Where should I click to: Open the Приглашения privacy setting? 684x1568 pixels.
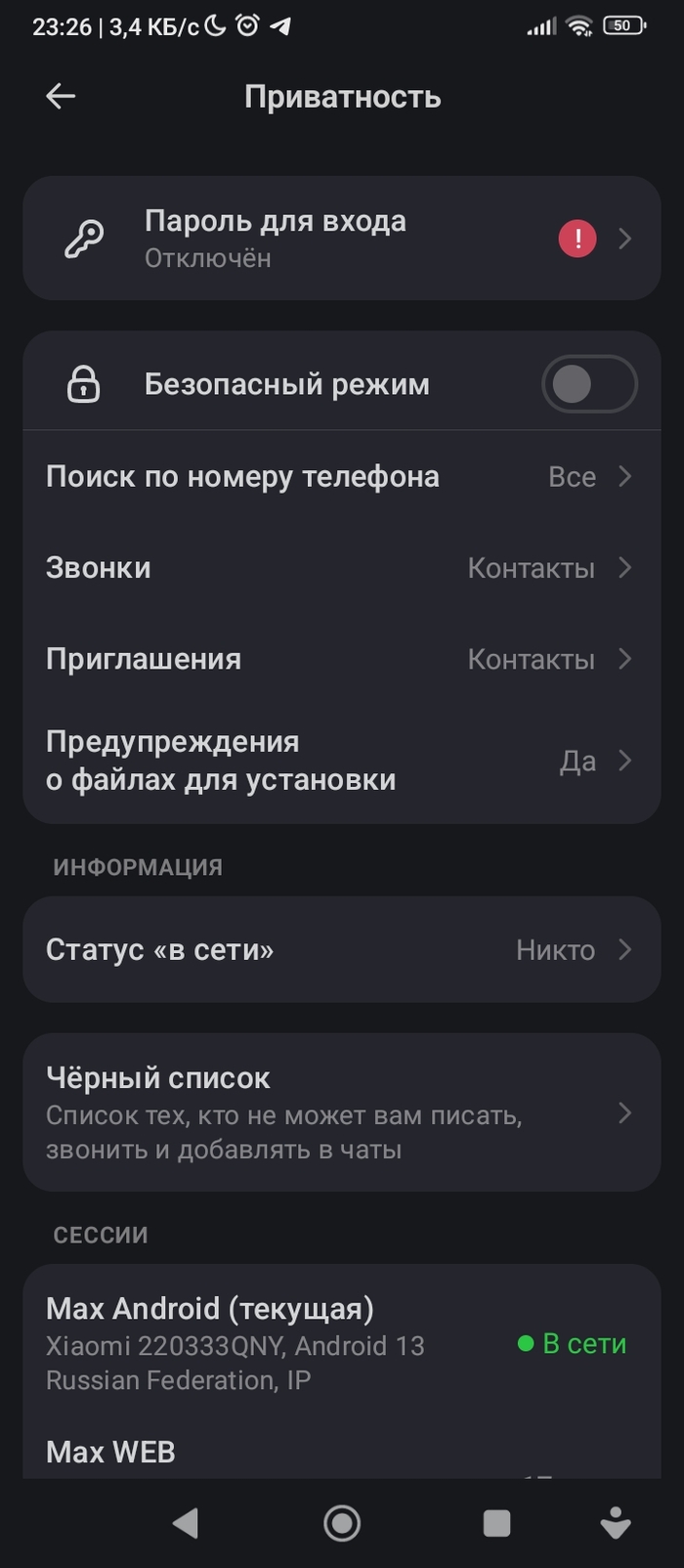point(342,659)
